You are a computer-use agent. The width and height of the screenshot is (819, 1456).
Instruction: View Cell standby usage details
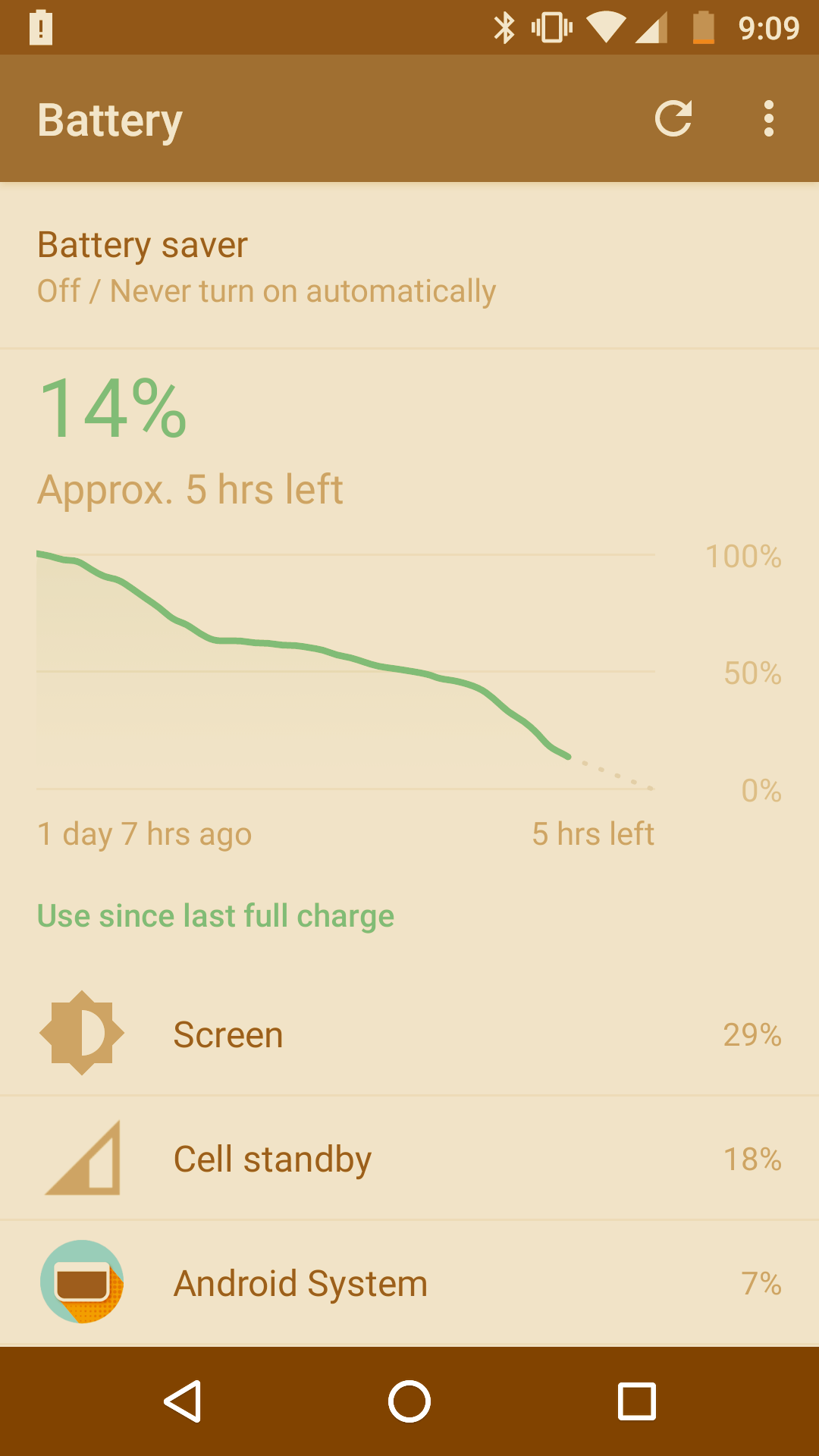tap(409, 1159)
